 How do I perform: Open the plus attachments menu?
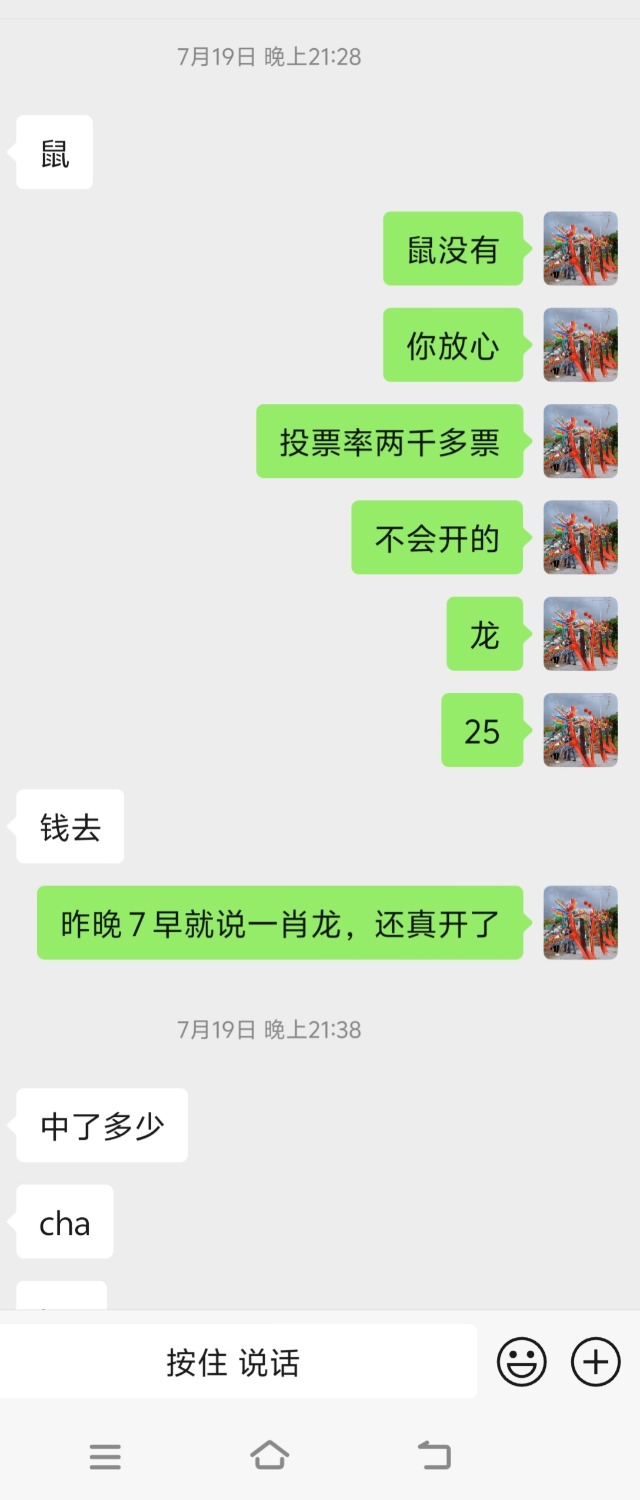coord(595,1362)
